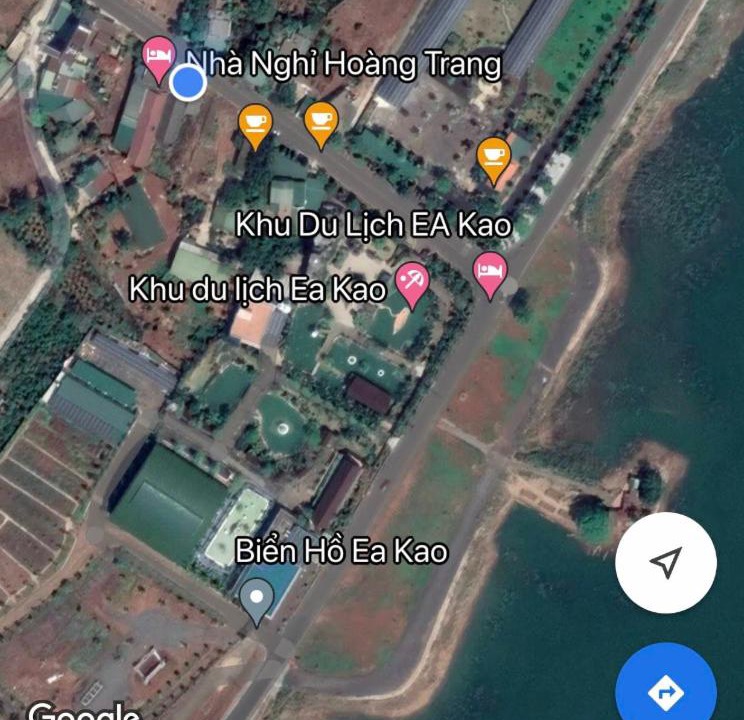Open directions with the blue arrow button
The height and width of the screenshot is (720, 744).
[665, 690]
